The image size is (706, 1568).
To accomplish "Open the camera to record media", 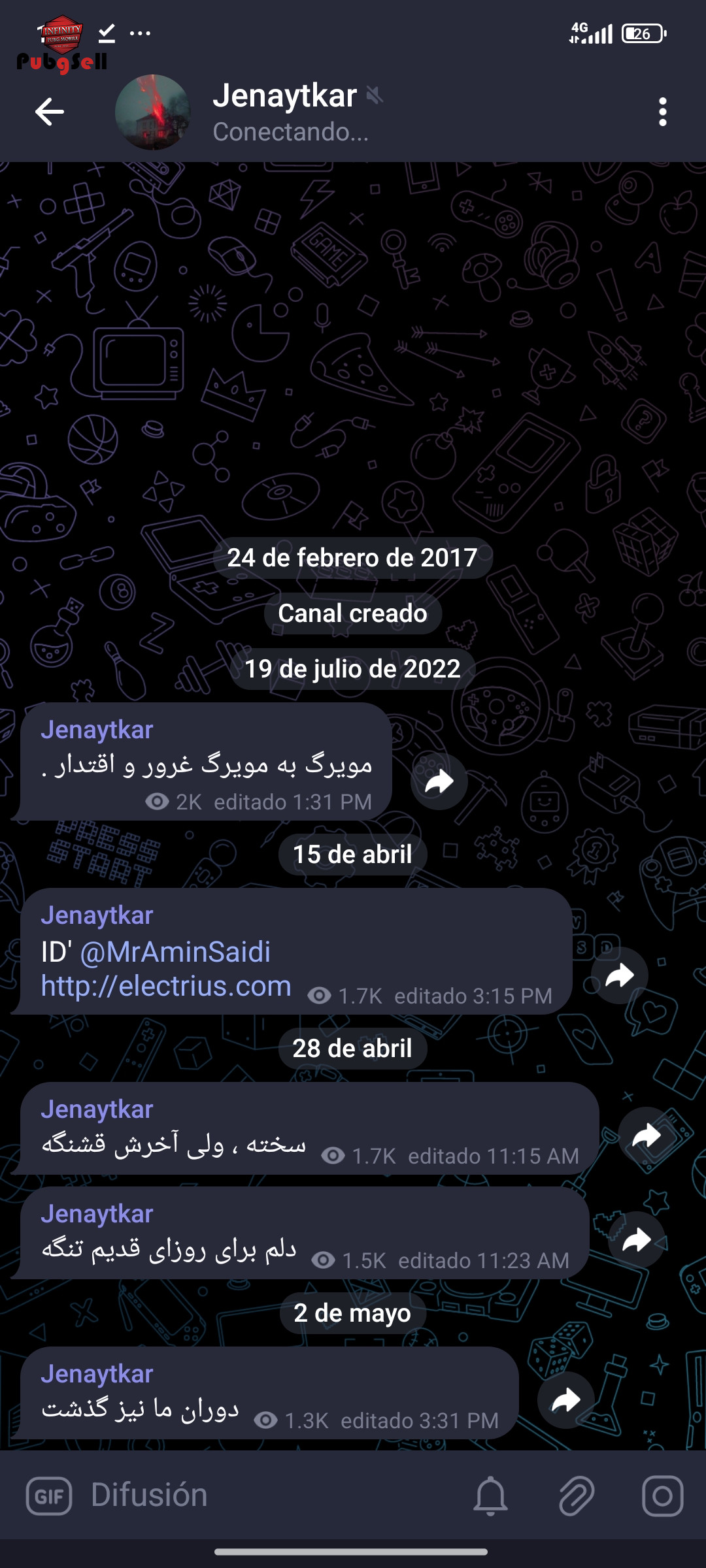I will 663,1495.
